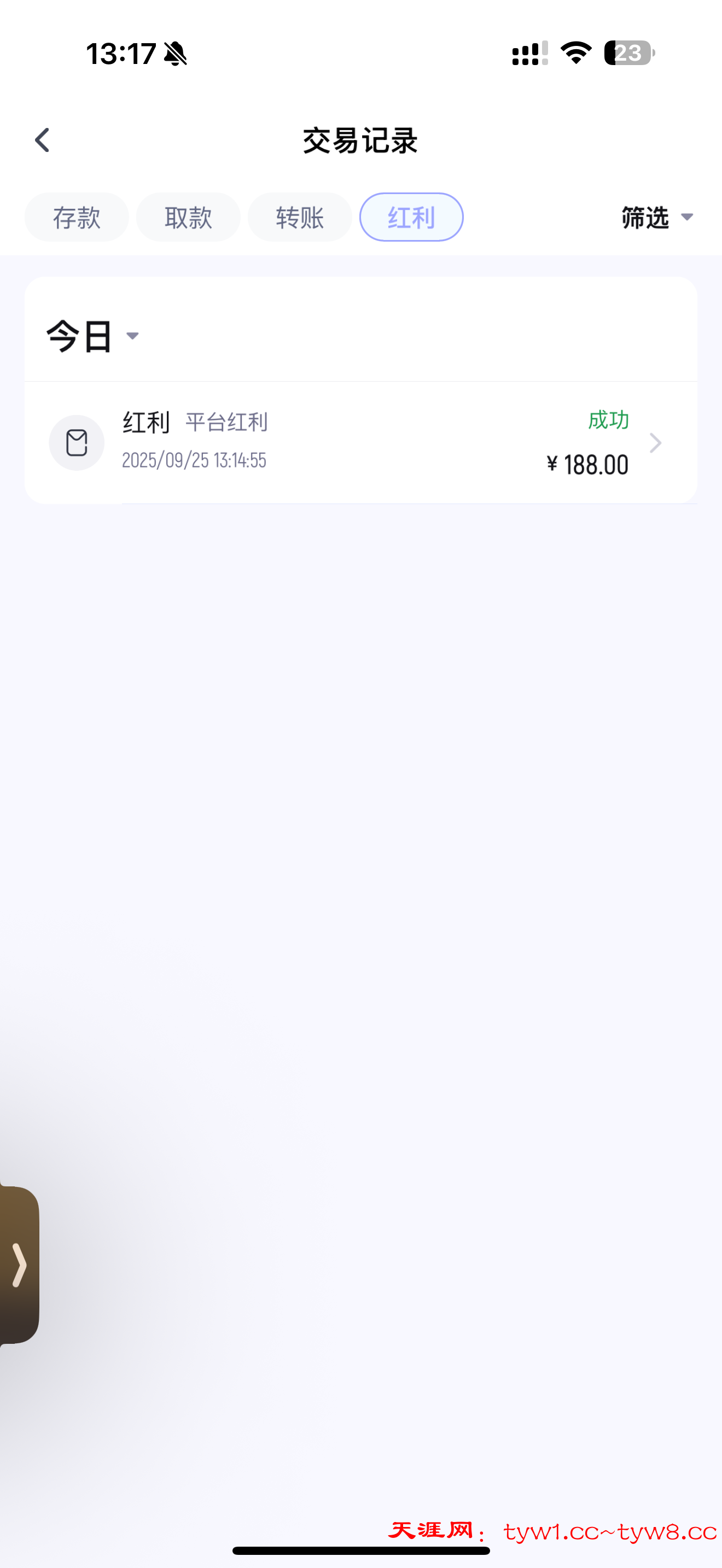Switch to the 取款 tab

(188, 217)
